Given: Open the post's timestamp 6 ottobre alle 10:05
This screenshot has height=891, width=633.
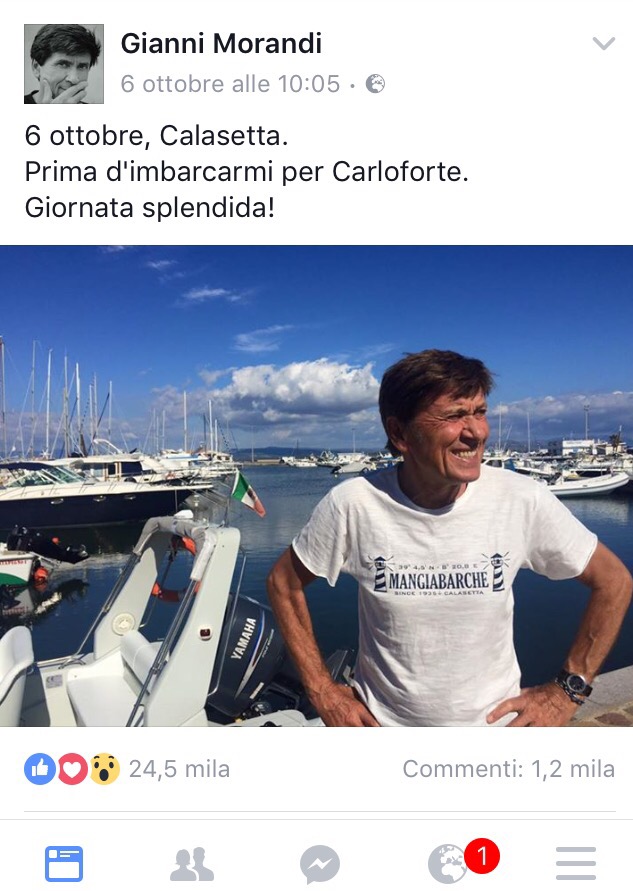Looking at the screenshot, I should [230, 84].
